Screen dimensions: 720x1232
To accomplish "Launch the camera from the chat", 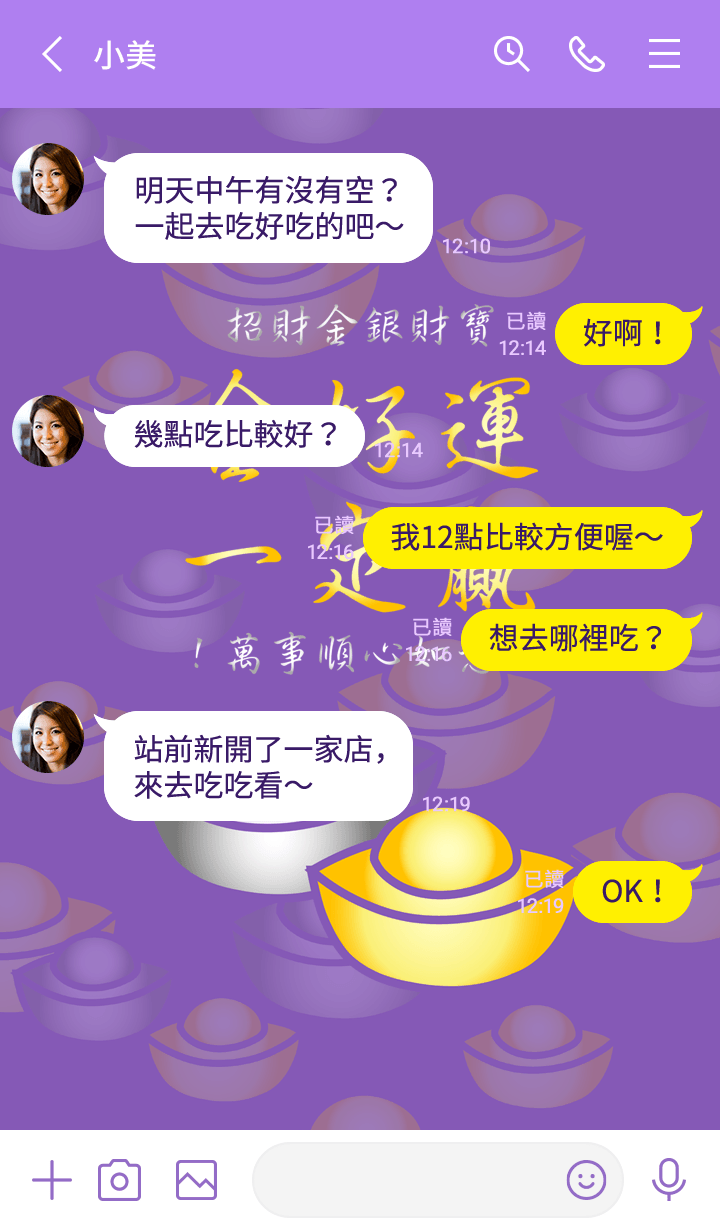I will (119, 1181).
